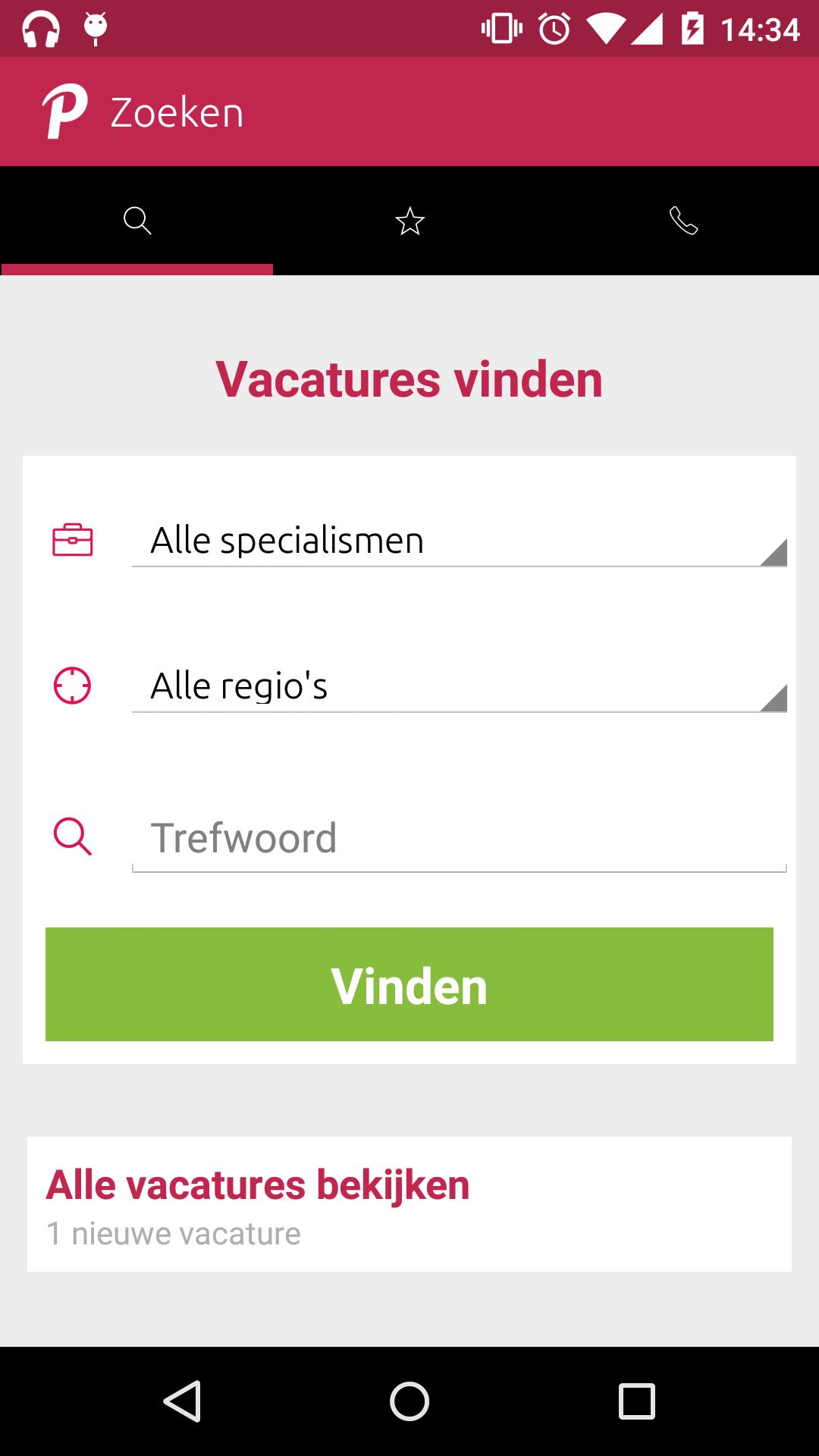The image size is (819, 1456).
Task: Tap the magnifier icon beside Trefwoord
Action: coord(74,836)
